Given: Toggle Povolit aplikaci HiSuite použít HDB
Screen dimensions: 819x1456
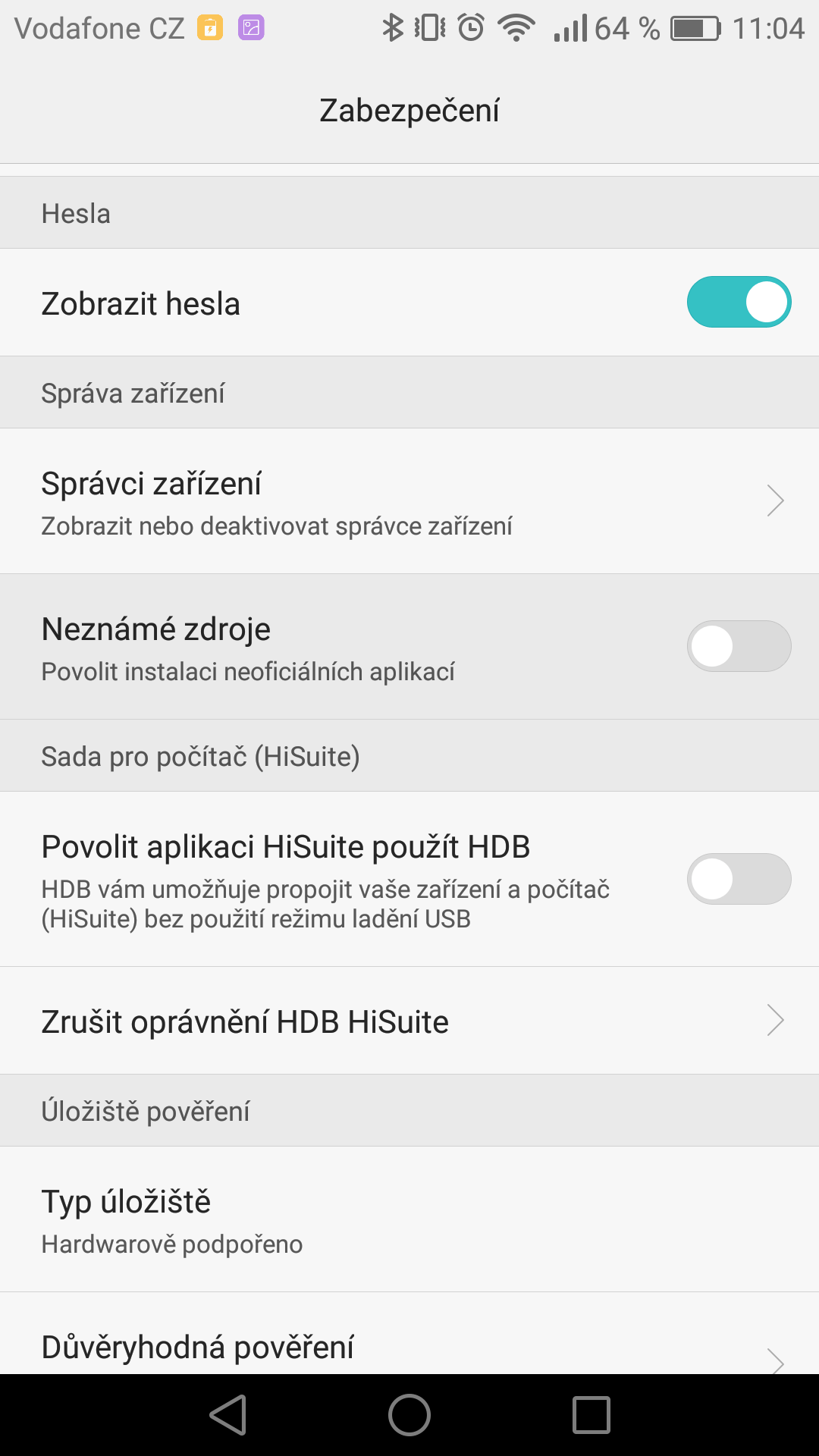Looking at the screenshot, I should [x=739, y=879].
